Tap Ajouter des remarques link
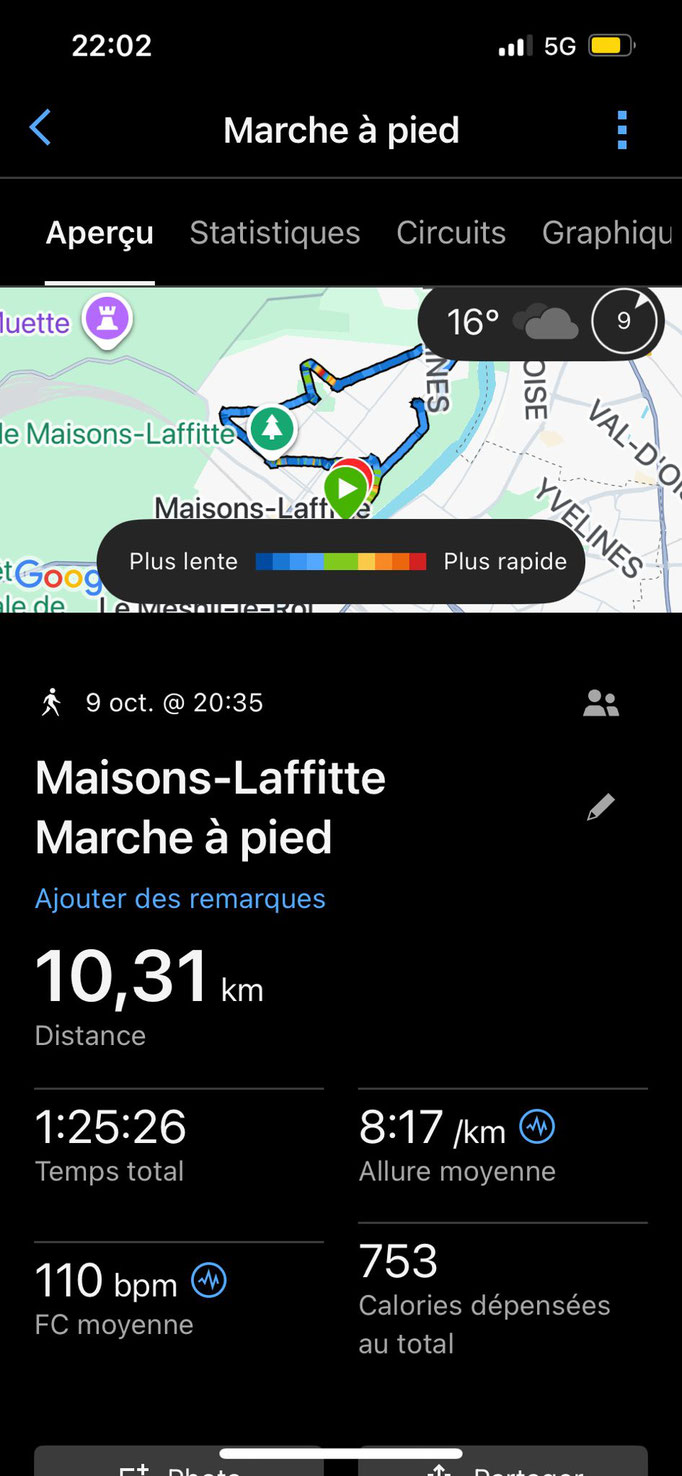This screenshot has height=1476, width=682. (180, 898)
